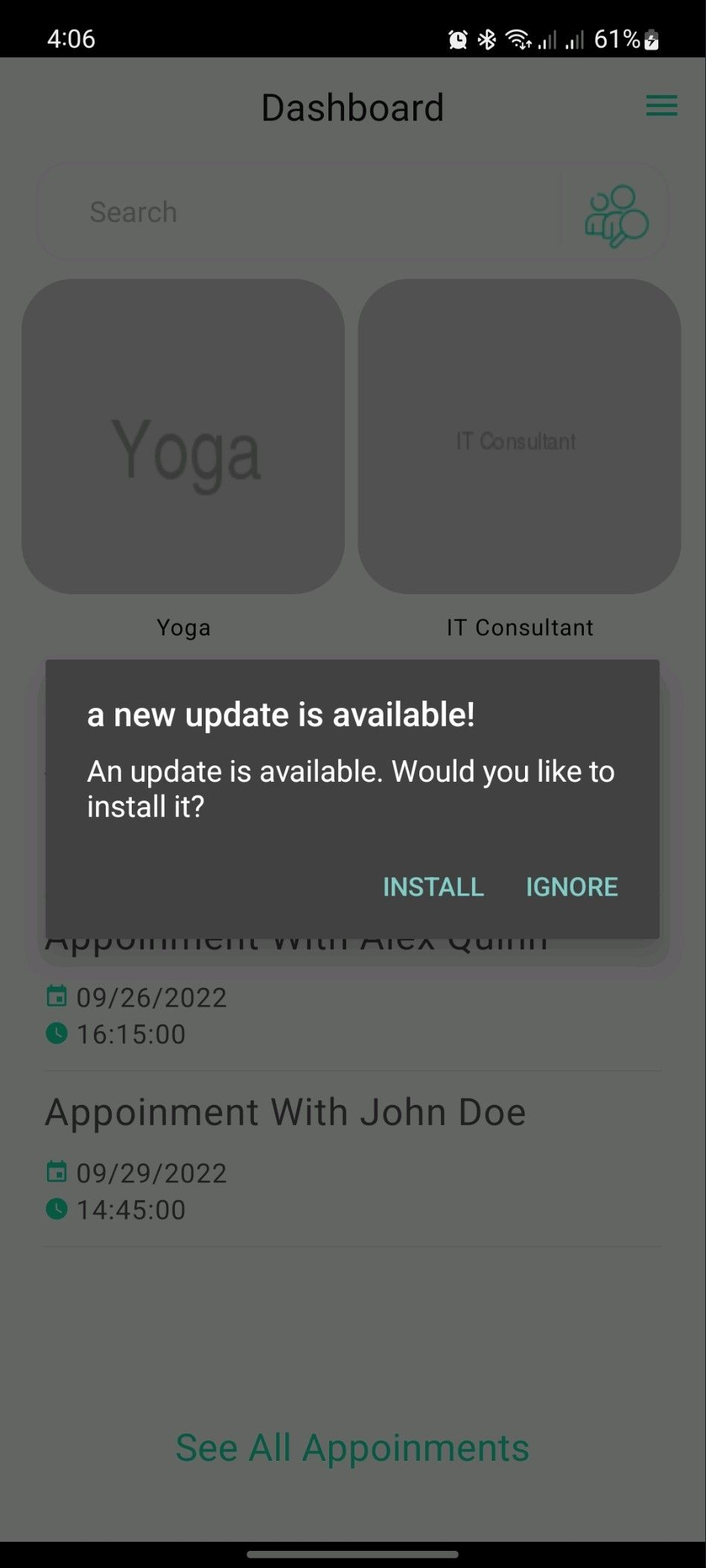706x1568 pixels.
Task: Open the people search icon
Action: [x=617, y=216]
